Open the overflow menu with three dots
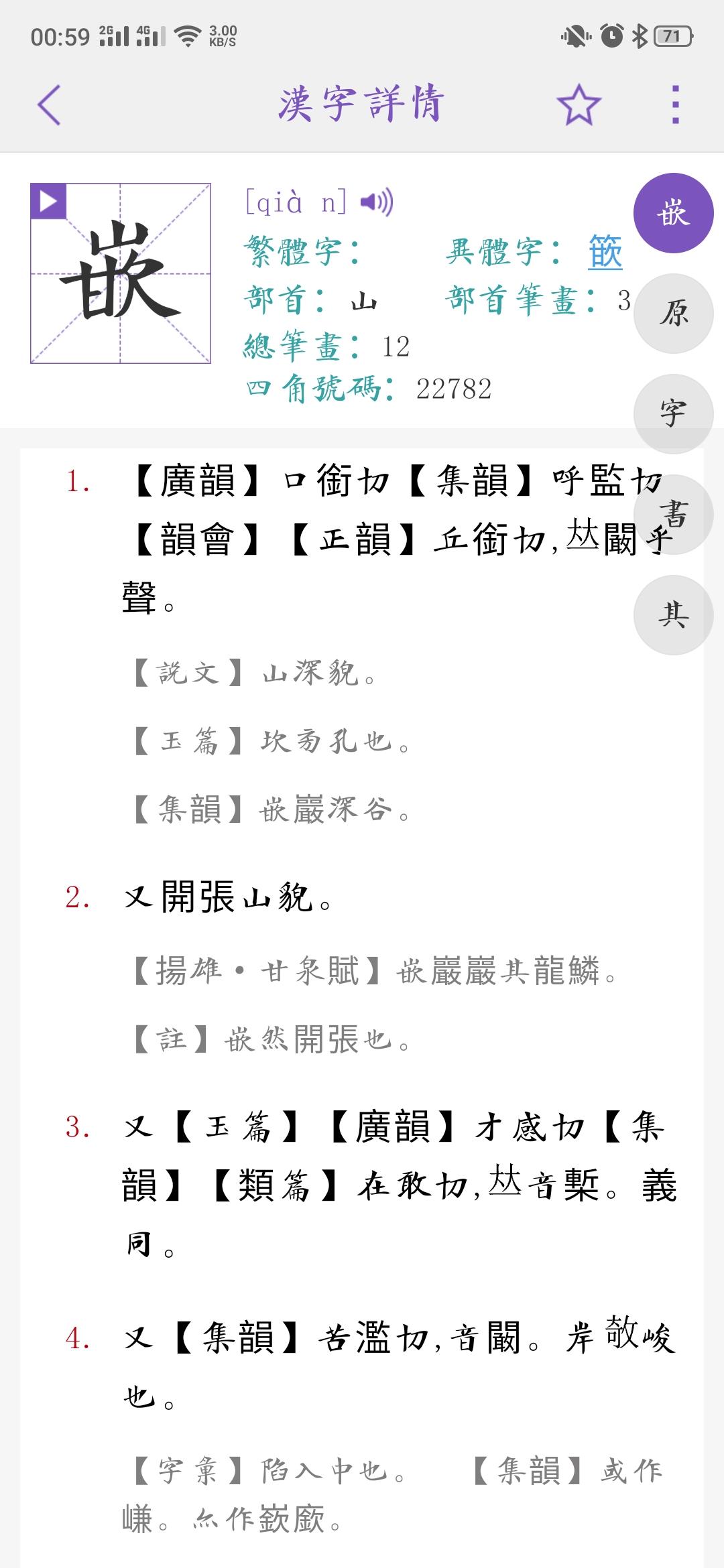The width and height of the screenshot is (724, 1568). pos(675,106)
